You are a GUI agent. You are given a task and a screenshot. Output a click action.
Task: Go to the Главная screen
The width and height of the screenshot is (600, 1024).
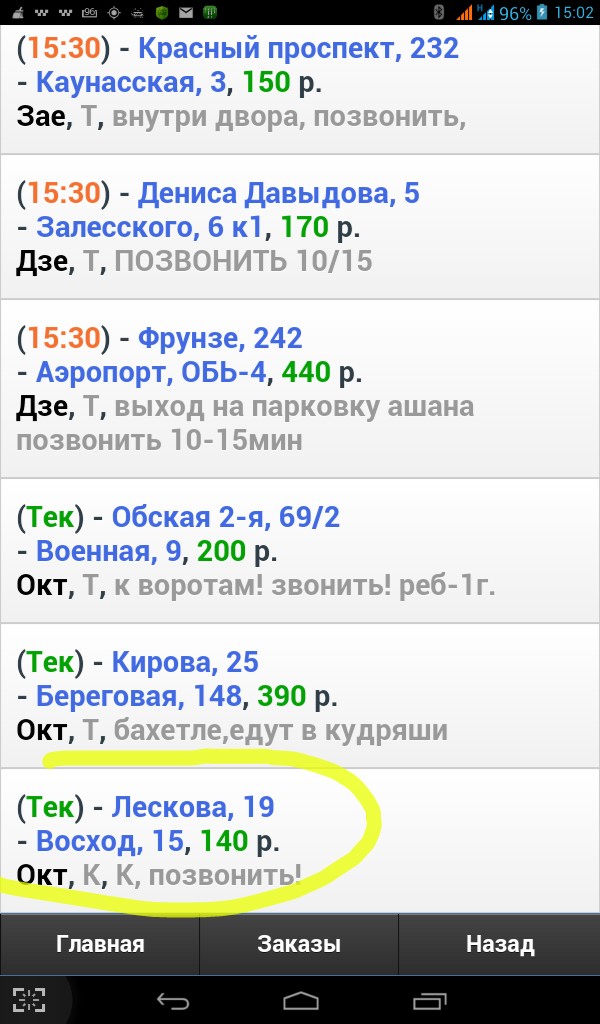[100, 944]
